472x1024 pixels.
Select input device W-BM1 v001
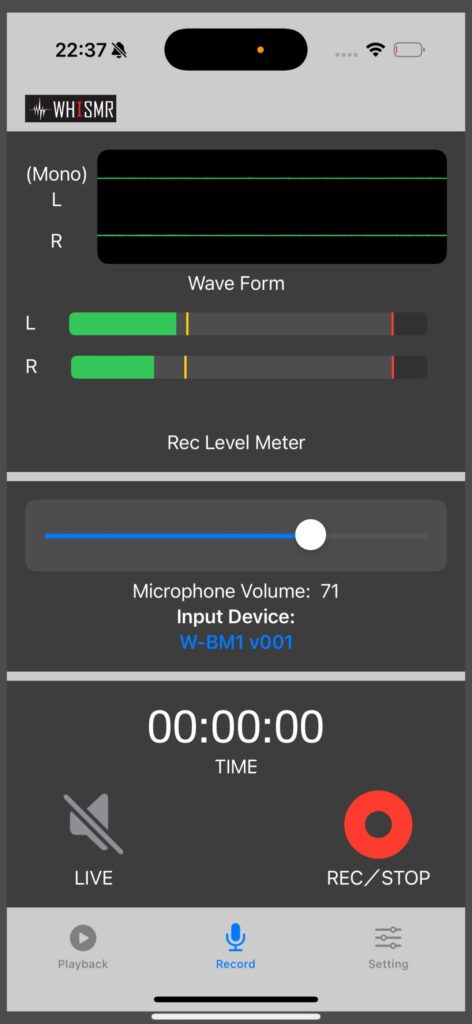tap(236, 642)
